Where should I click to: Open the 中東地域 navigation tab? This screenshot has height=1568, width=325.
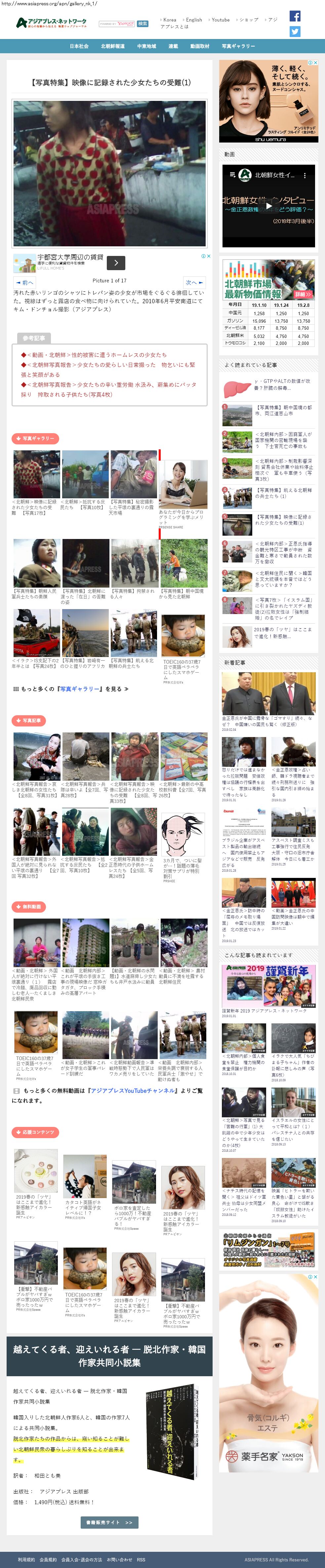tap(147, 46)
